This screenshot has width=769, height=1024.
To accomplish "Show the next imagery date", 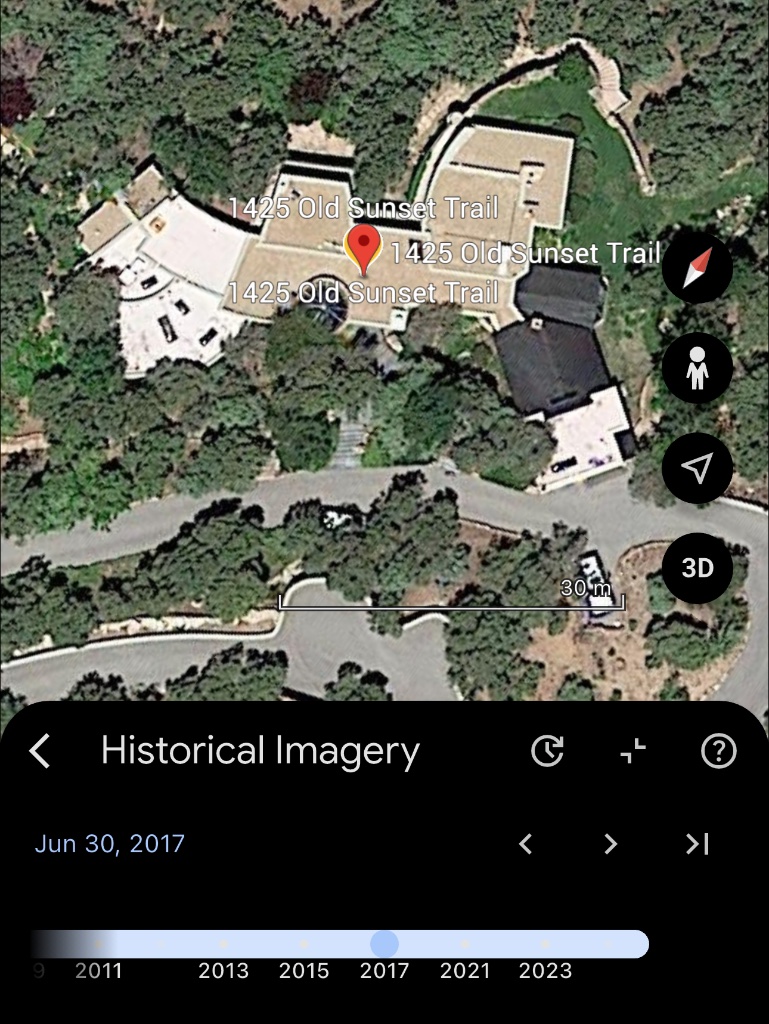I will 611,844.
